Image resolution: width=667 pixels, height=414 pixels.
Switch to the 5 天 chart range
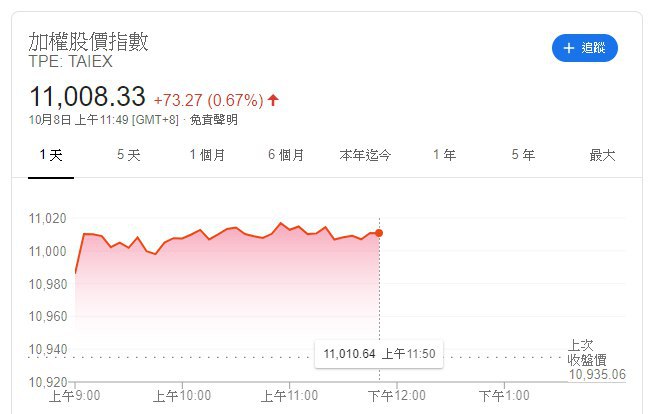[129, 155]
